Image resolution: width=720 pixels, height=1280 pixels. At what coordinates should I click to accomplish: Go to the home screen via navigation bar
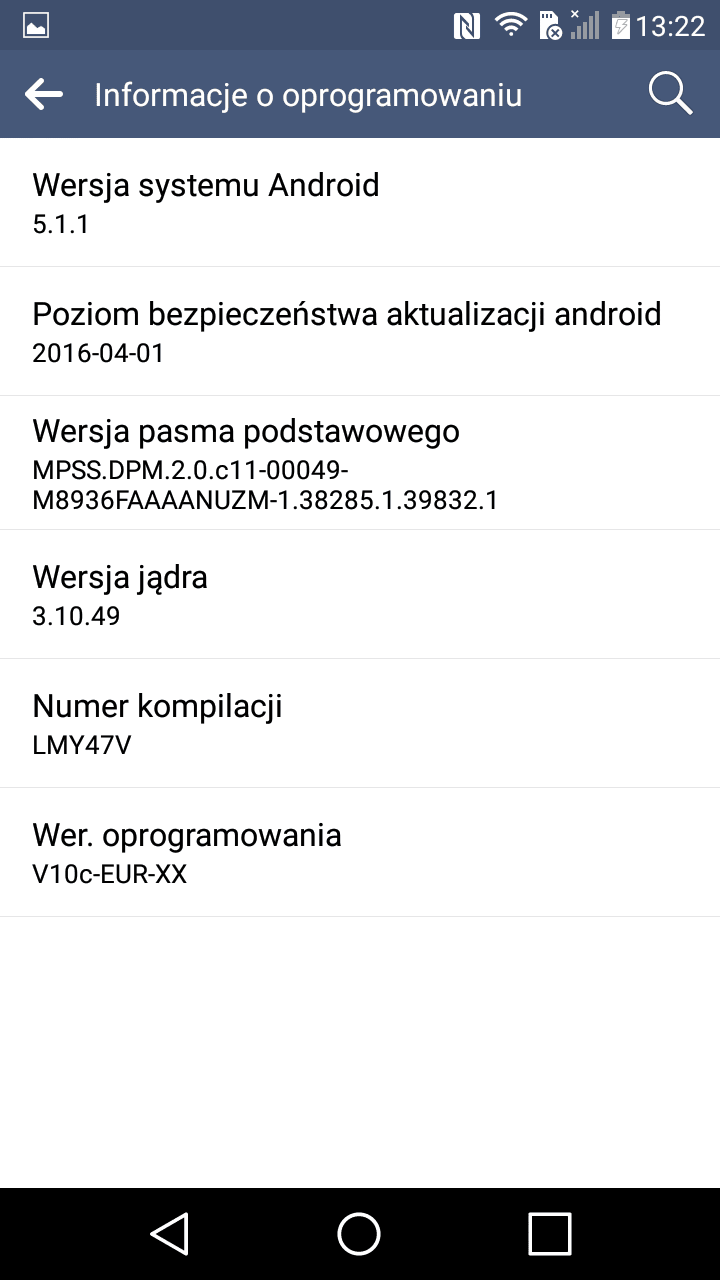[x=360, y=1234]
